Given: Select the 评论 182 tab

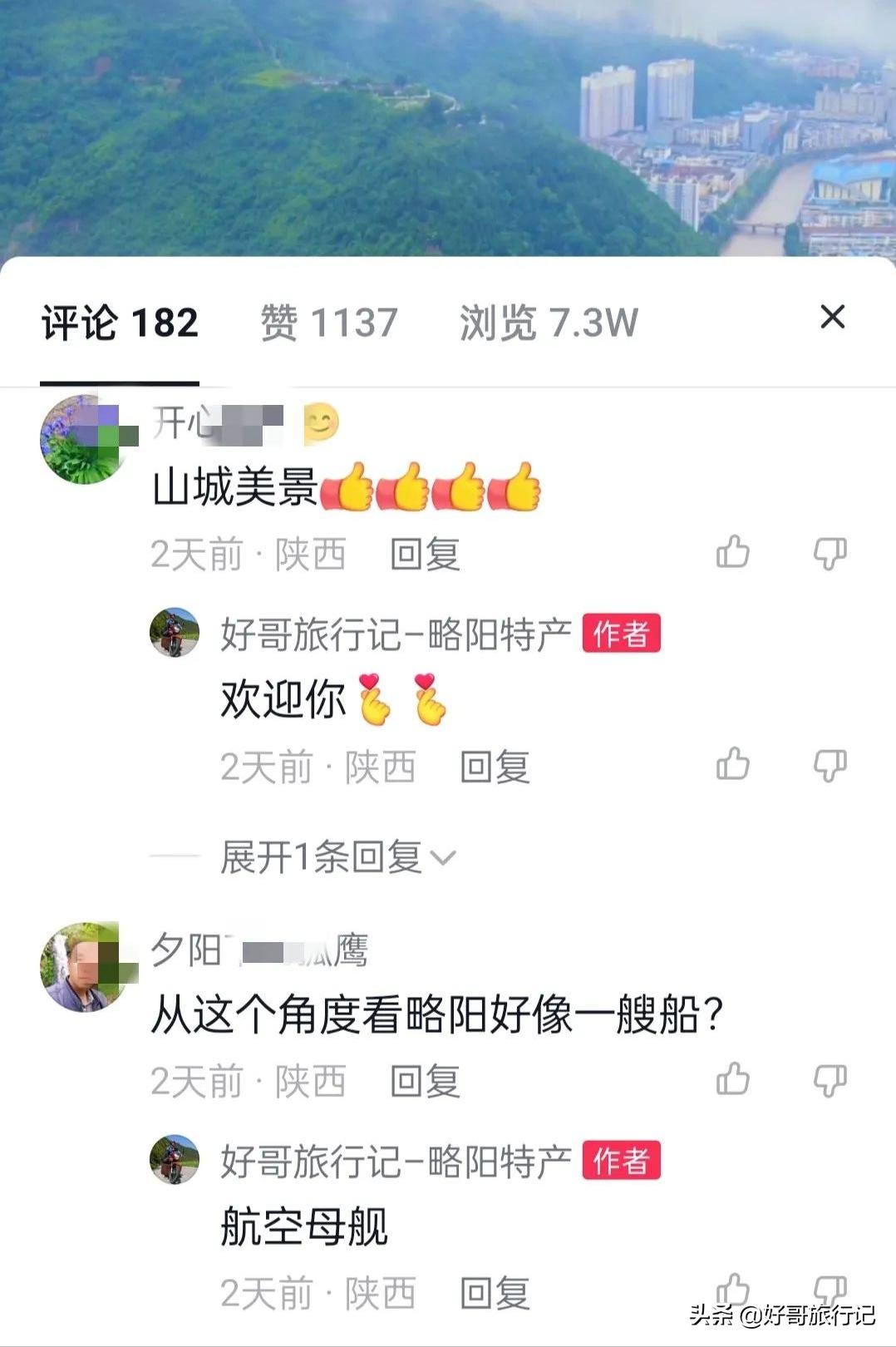Looking at the screenshot, I should coord(120,324).
